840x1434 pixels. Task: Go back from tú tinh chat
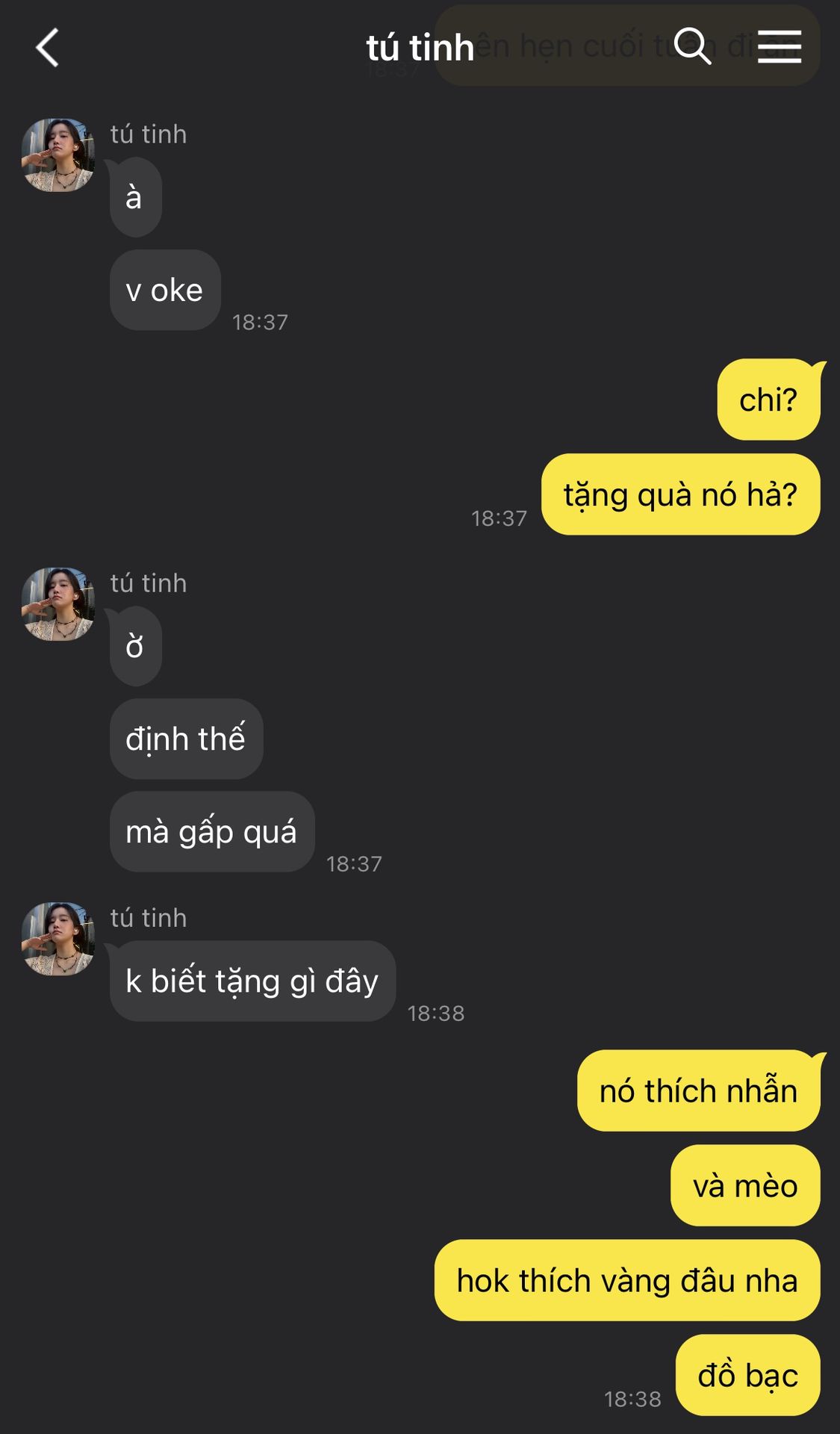tap(48, 48)
